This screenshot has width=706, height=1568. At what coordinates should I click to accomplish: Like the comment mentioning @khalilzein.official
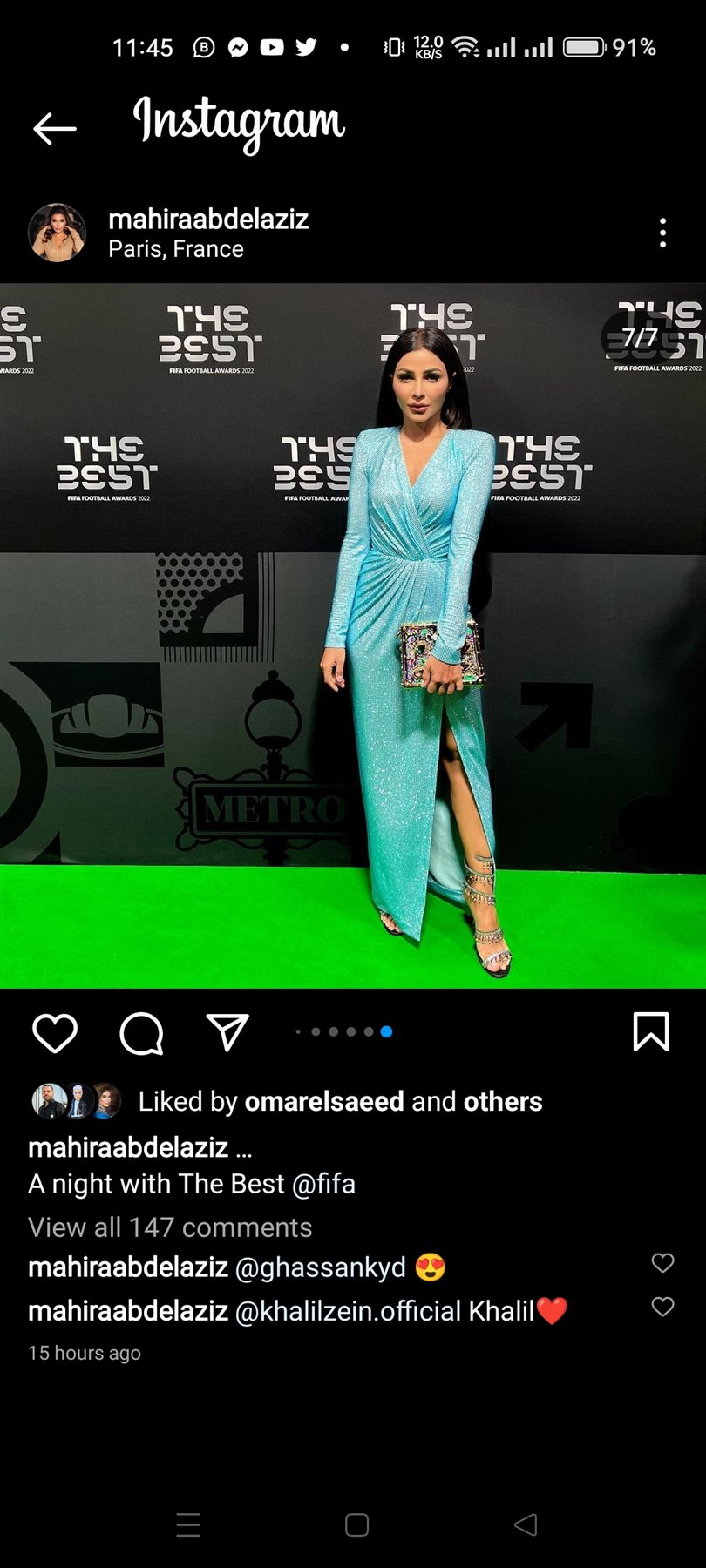click(x=662, y=1307)
